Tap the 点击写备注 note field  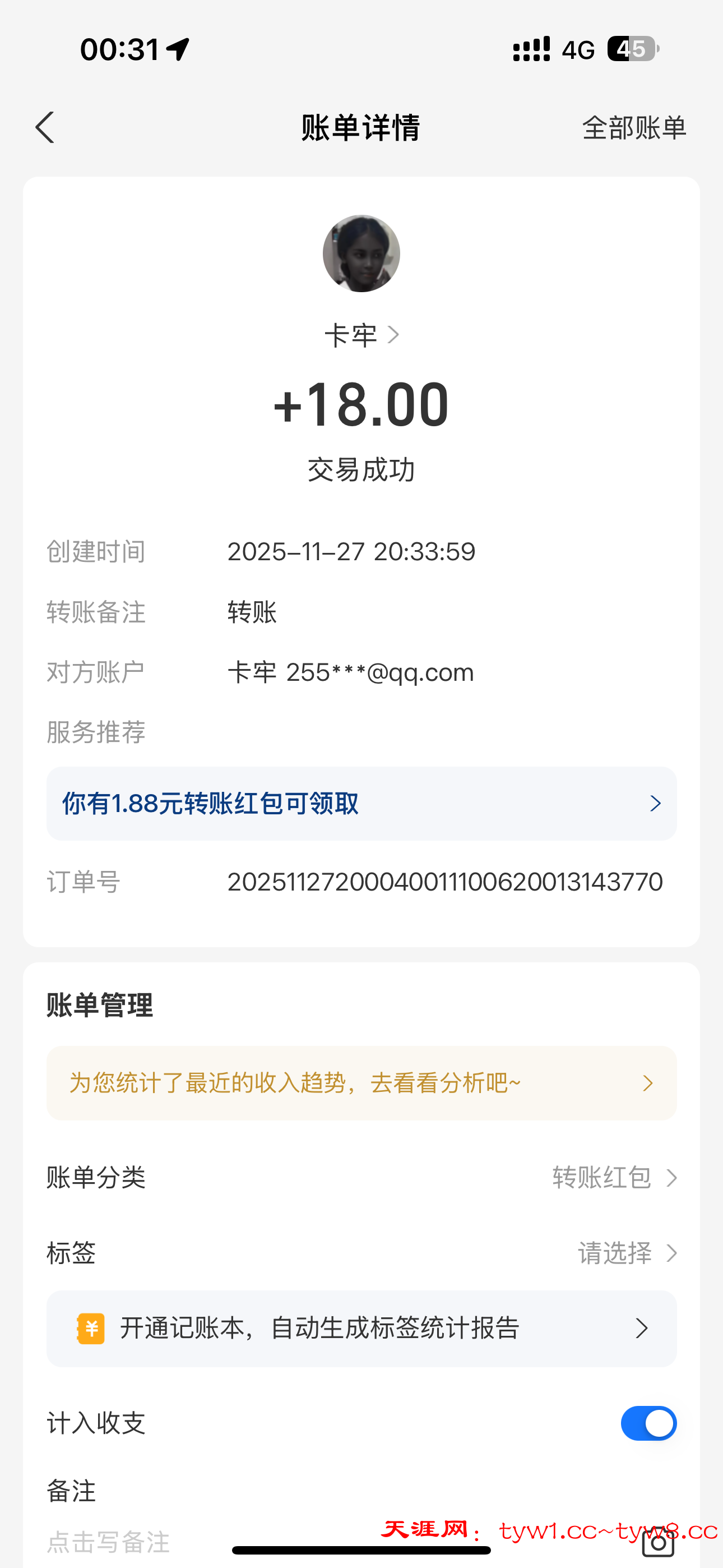(x=109, y=1541)
